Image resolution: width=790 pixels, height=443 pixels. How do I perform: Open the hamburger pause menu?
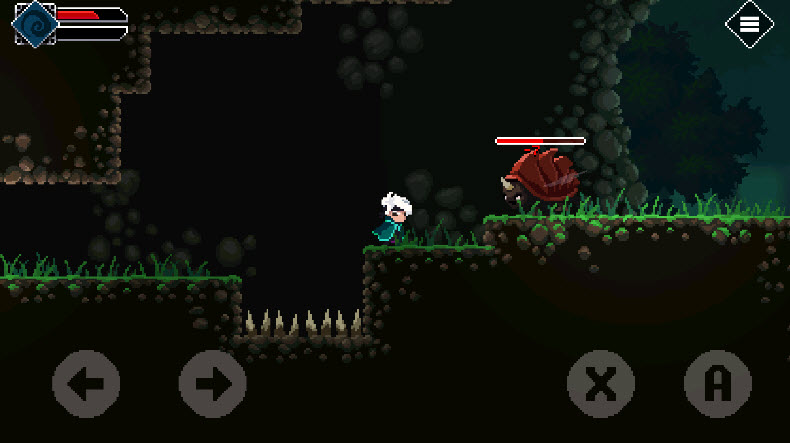pos(749,24)
